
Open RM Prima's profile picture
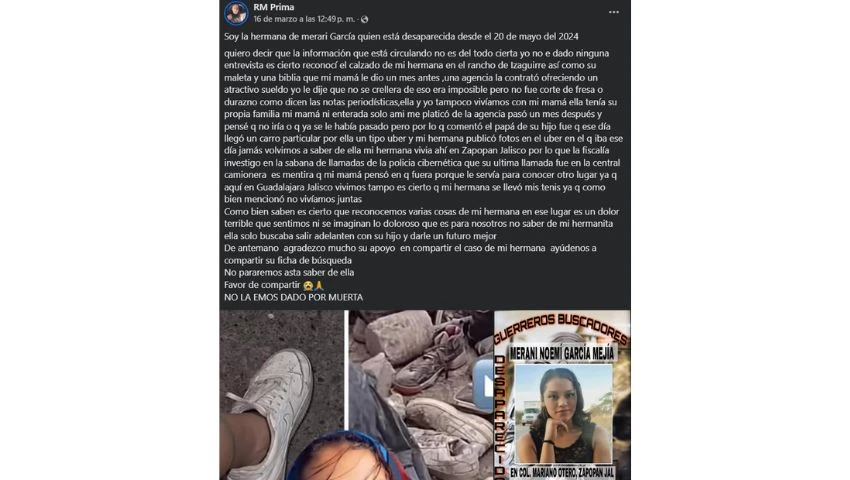[x=236, y=13]
